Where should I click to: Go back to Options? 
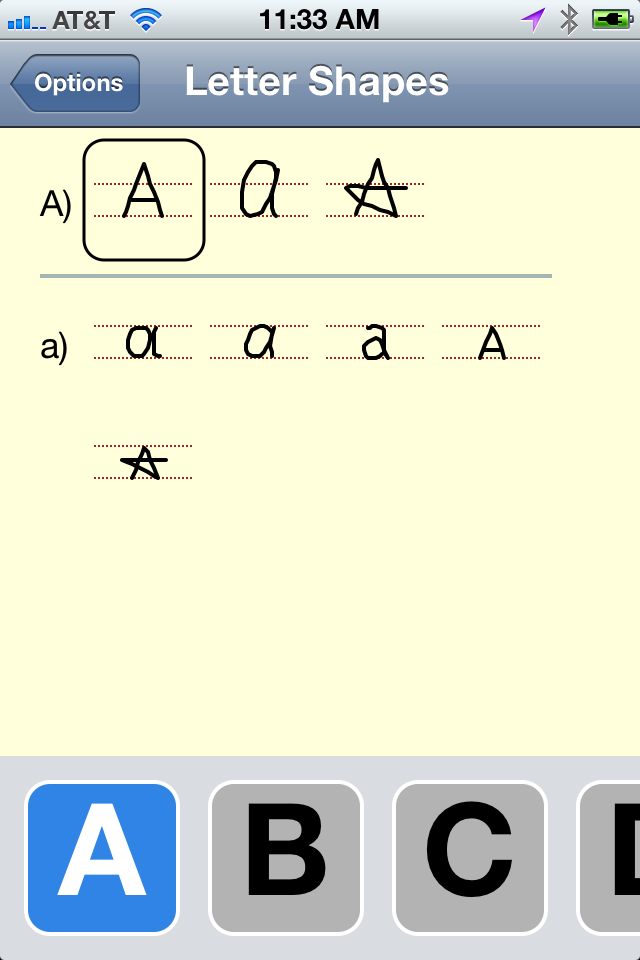pyautogui.click(x=76, y=84)
